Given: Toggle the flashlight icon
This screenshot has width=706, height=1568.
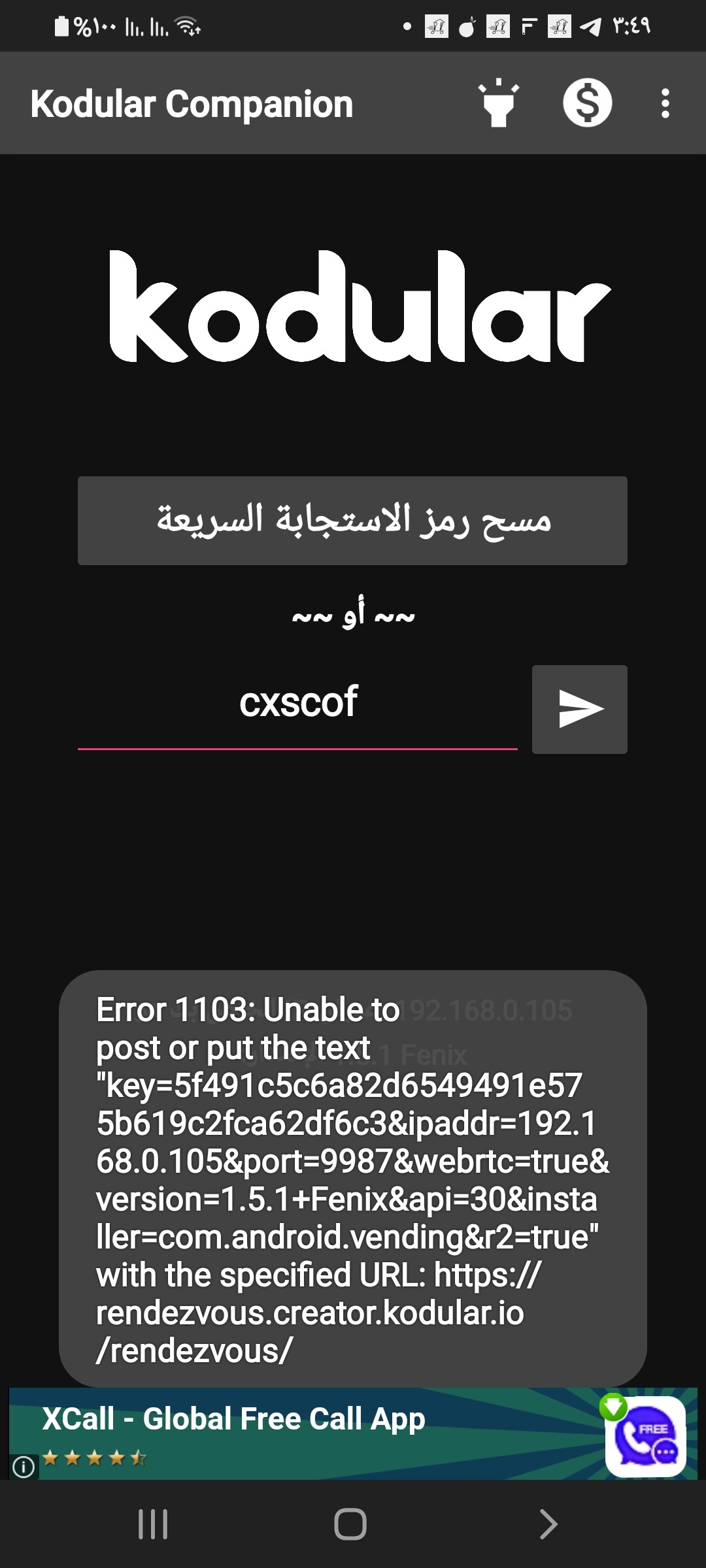Looking at the screenshot, I should 499,103.
